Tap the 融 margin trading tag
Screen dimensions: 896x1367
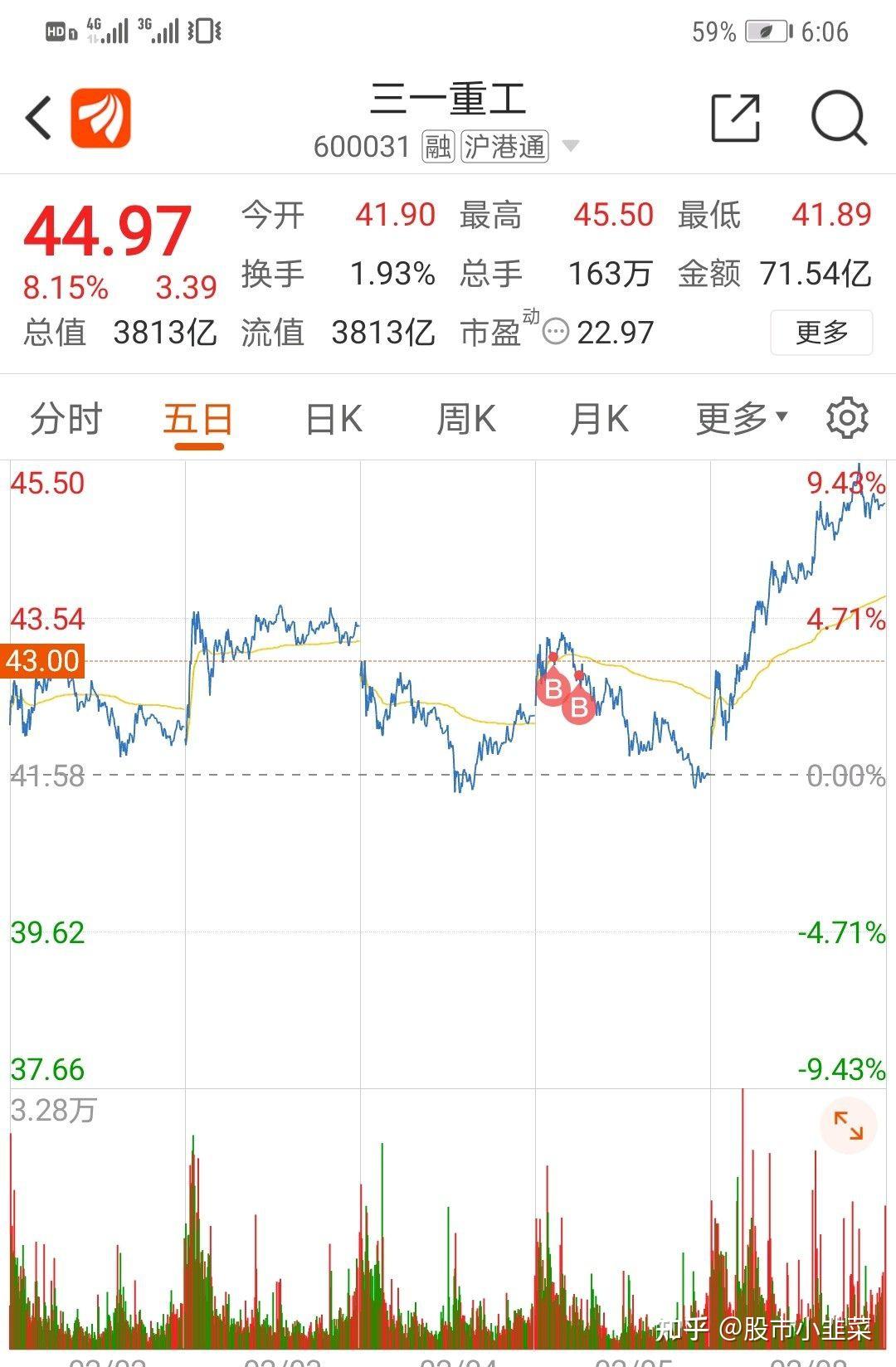click(439, 147)
